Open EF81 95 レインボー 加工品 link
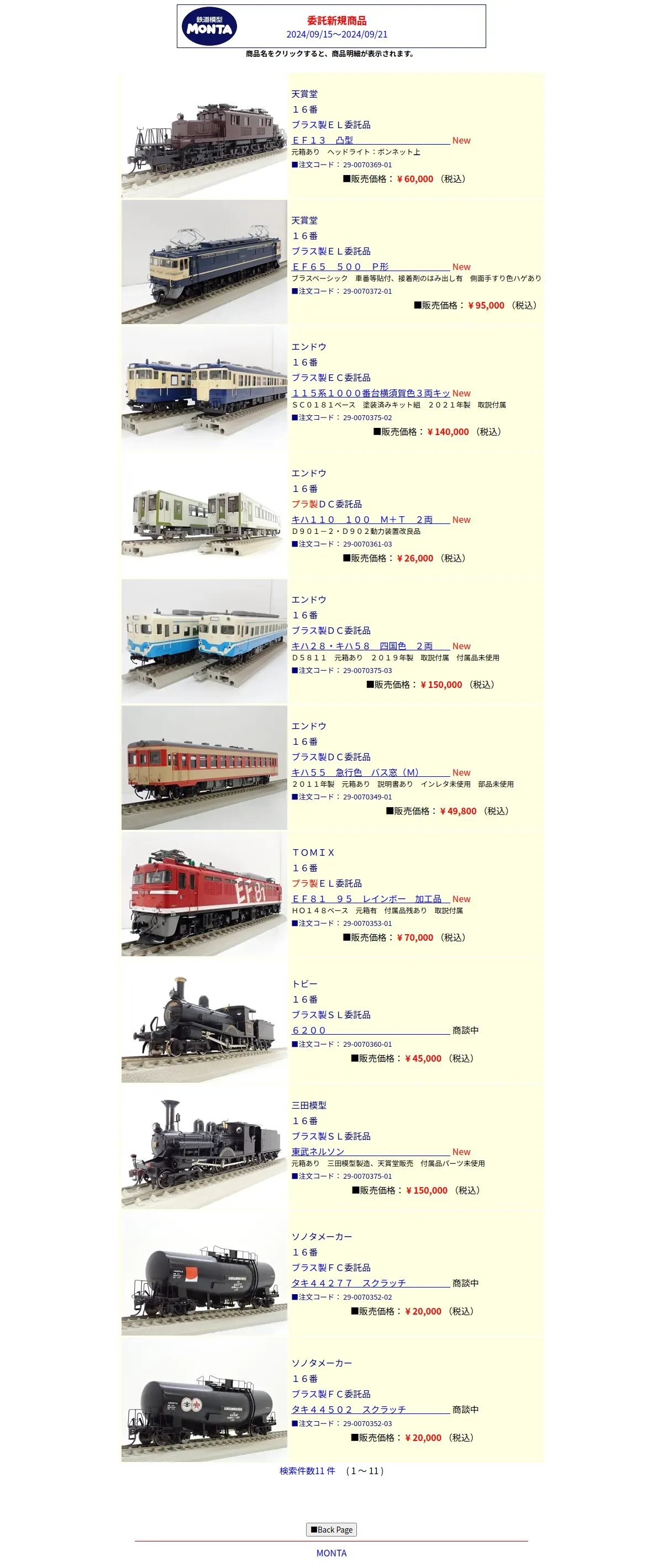 pos(367,899)
